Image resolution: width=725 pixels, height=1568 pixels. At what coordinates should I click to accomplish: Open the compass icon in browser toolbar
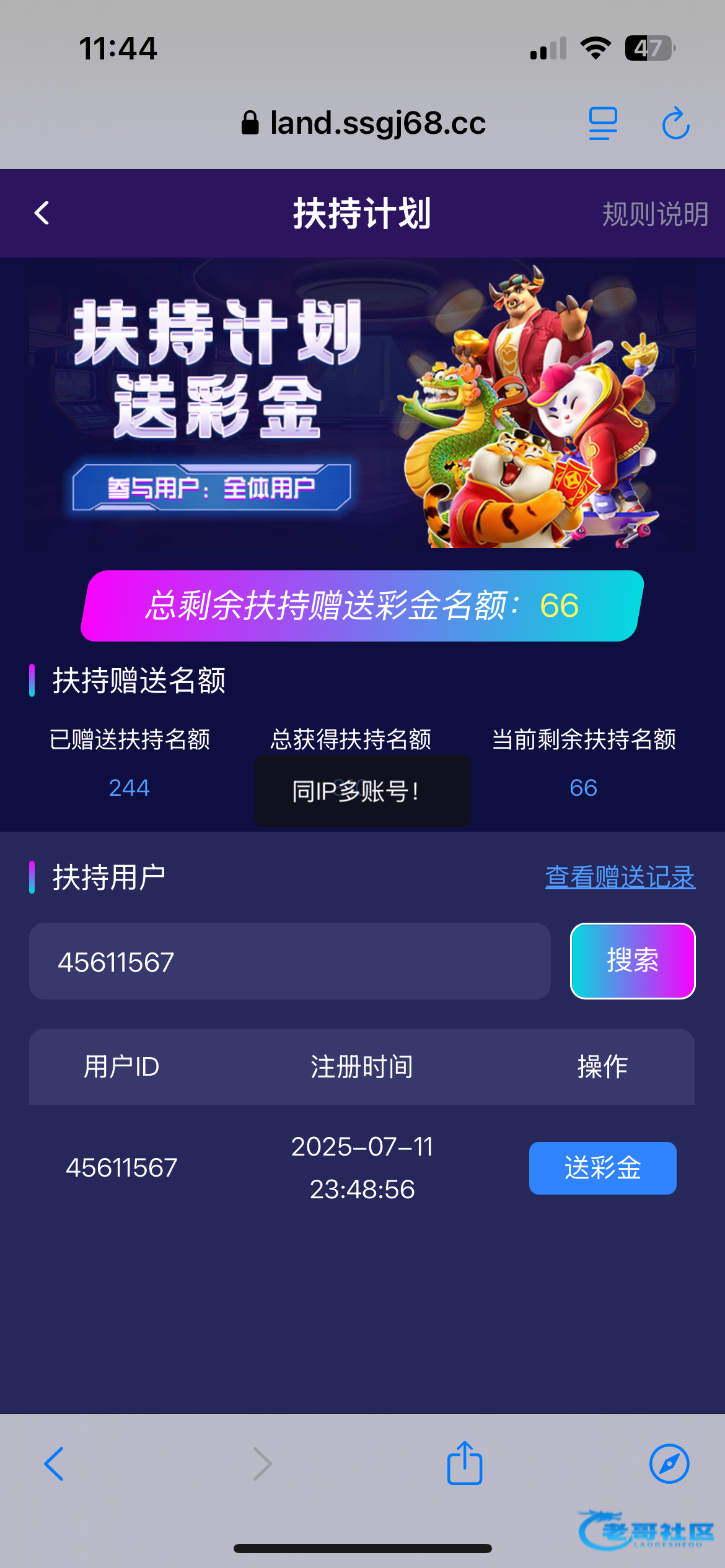coord(669,1463)
